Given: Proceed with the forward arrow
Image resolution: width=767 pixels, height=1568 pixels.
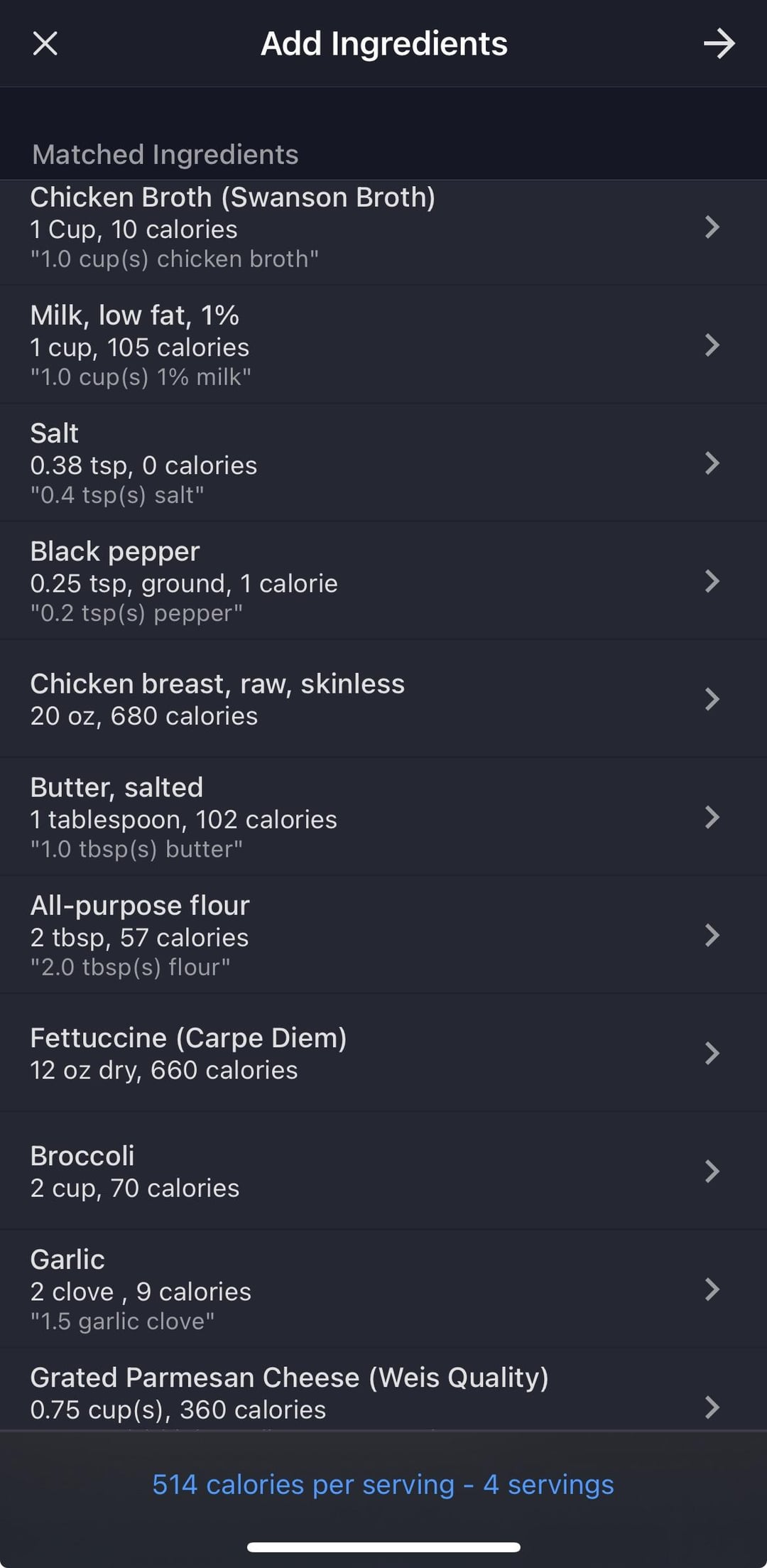Looking at the screenshot, I should tap(719, 44).
